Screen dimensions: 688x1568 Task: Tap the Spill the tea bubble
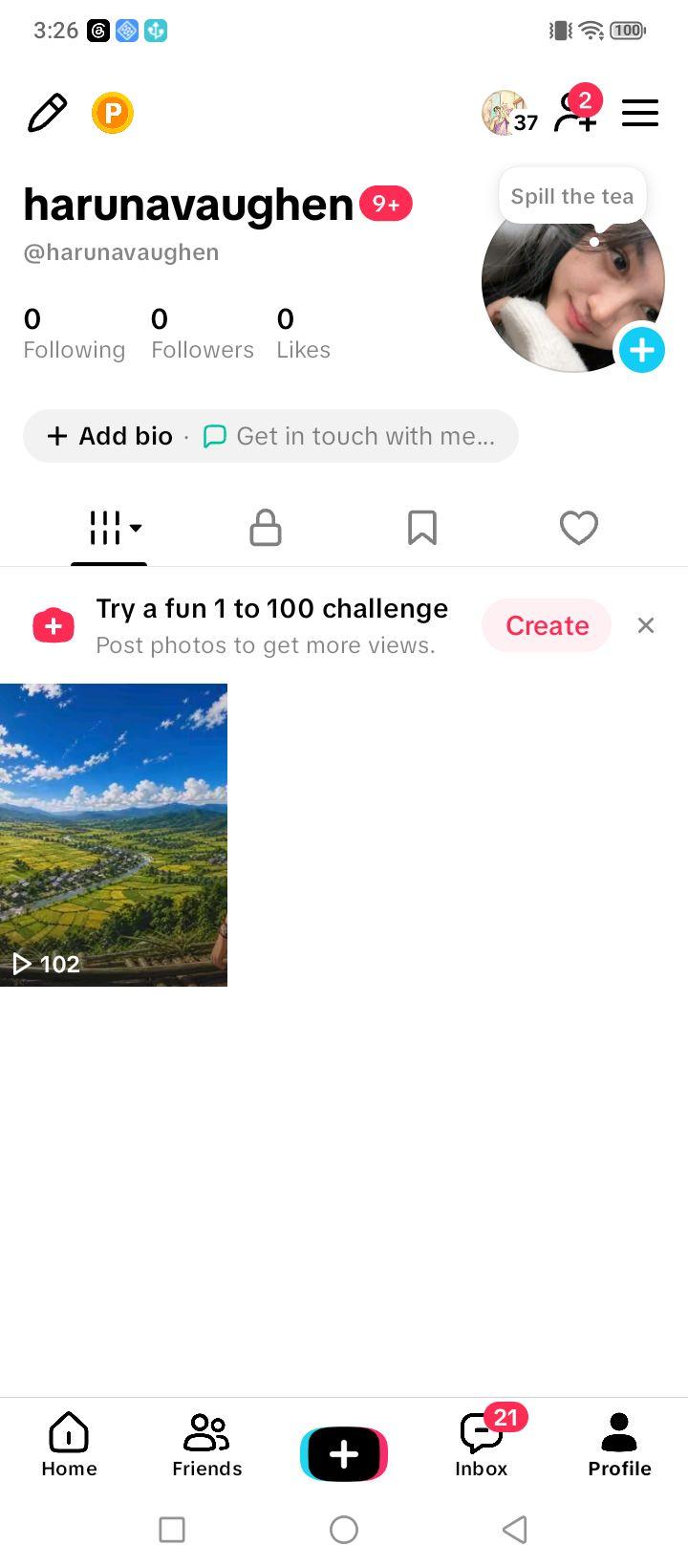tap(572, 197)
